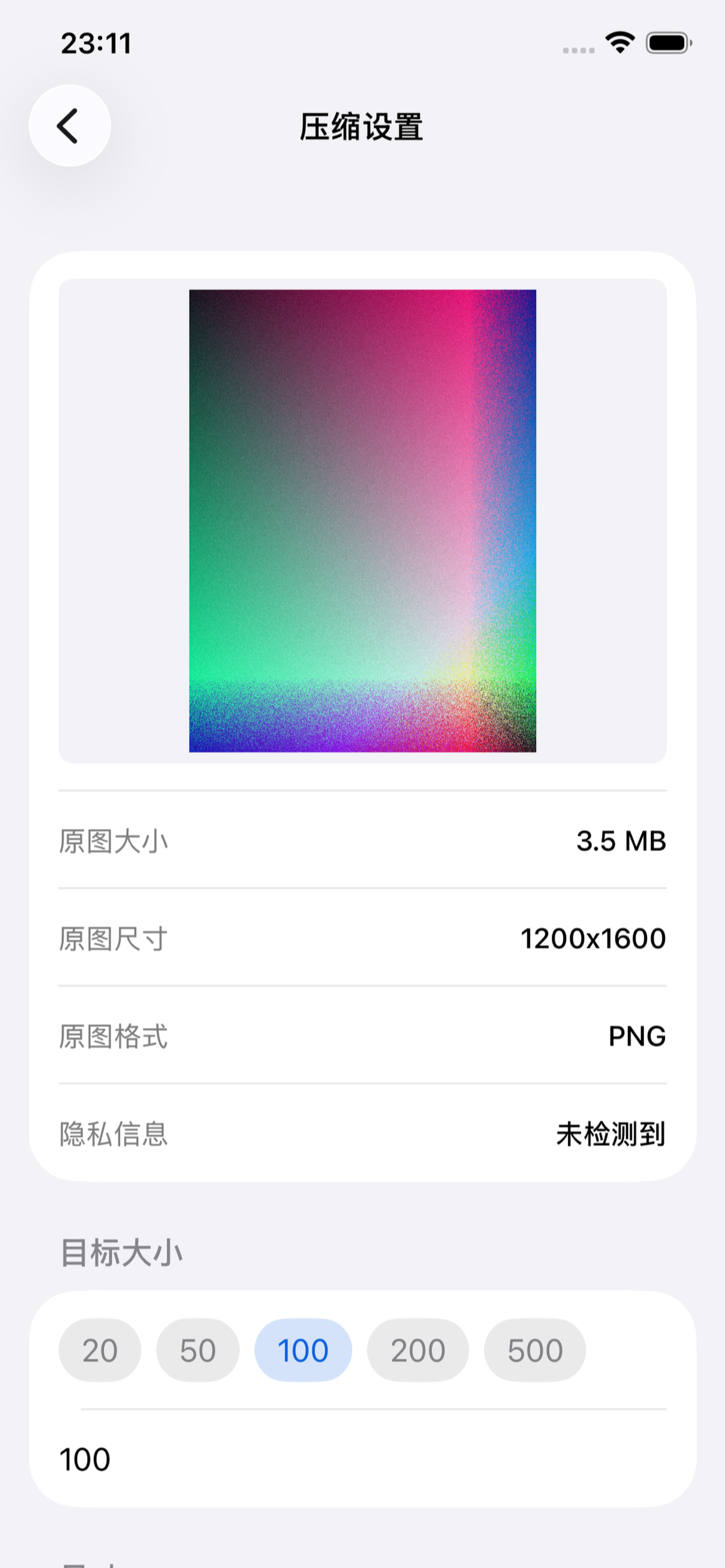Open the gradient image preview
The image size is (725, 1568).
(363, 521)
